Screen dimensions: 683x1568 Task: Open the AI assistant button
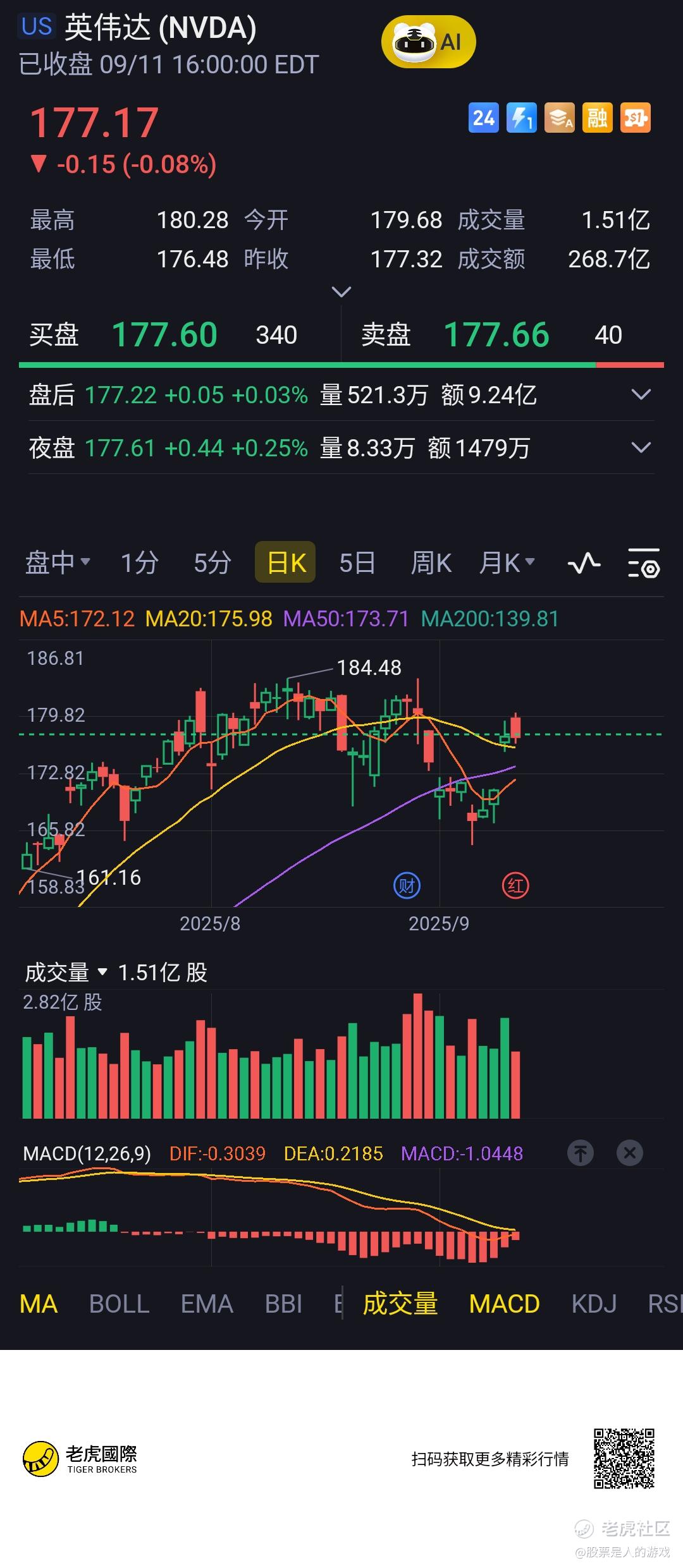tap(428, 42)
